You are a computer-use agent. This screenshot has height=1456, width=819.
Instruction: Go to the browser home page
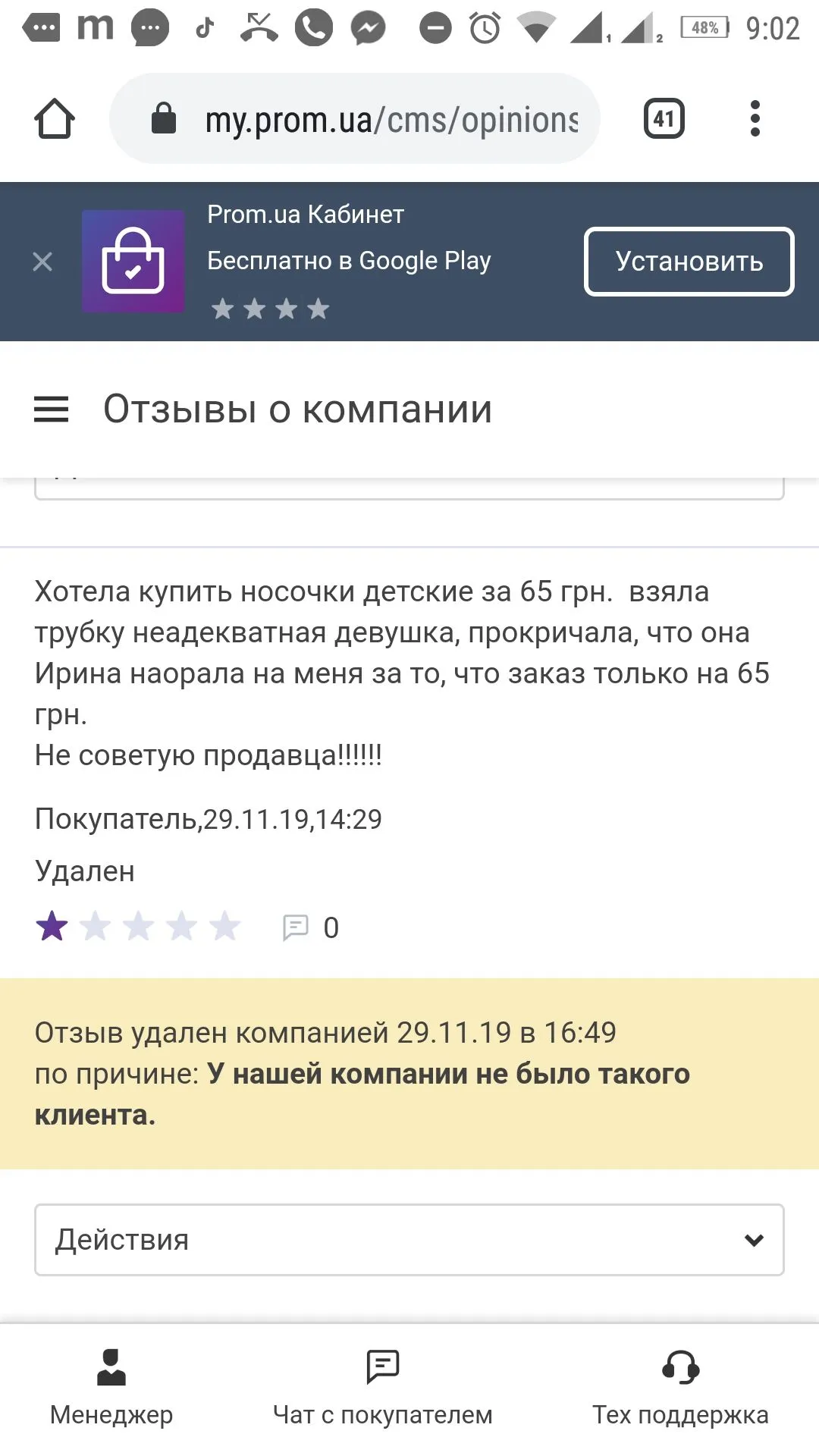tap(55, 119)
